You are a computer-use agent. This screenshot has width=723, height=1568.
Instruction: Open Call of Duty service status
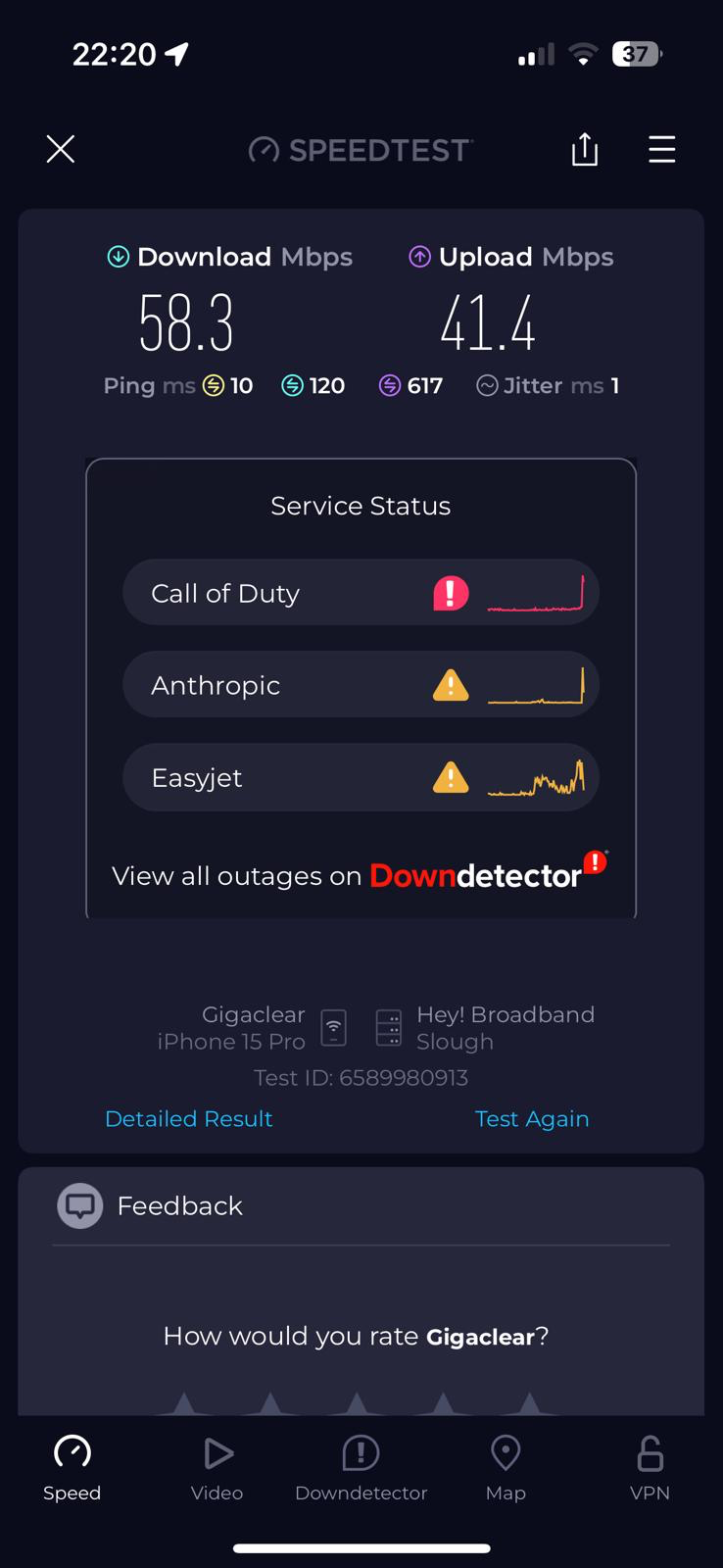pyautogui.click(x=361, y=593)
